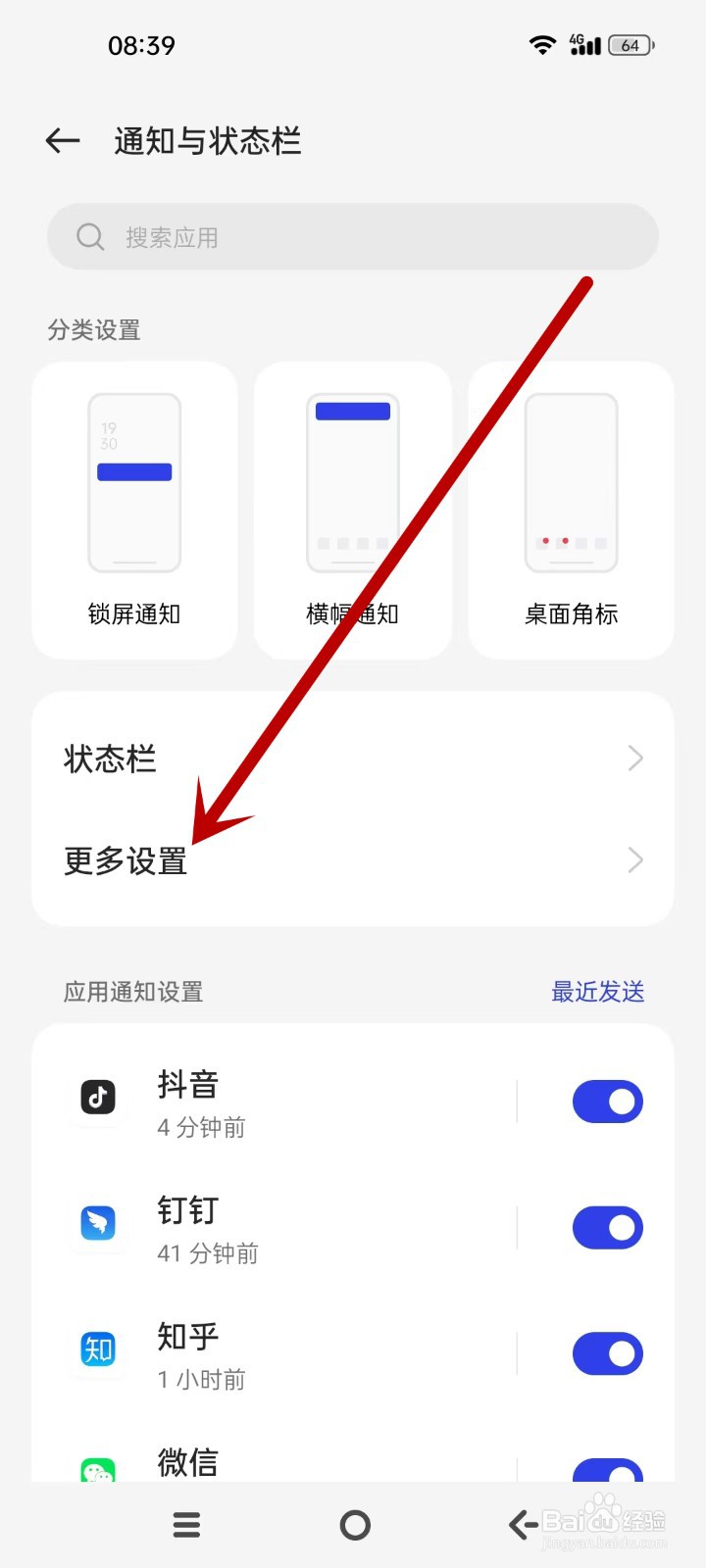Toggle 知乎 notifications off
The height and width of the screenshot is (1568, 706).
point(608,1352)
